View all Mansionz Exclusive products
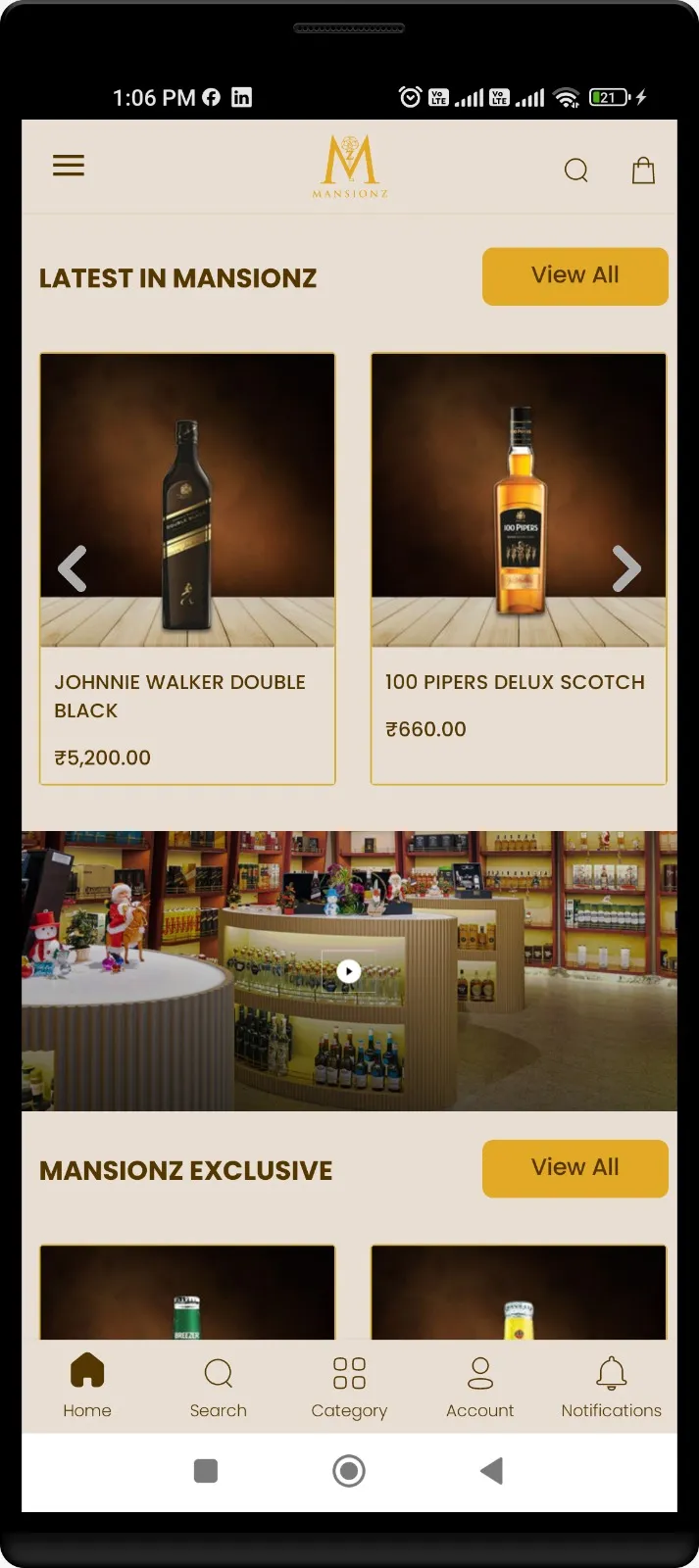 click(575, 1168)
